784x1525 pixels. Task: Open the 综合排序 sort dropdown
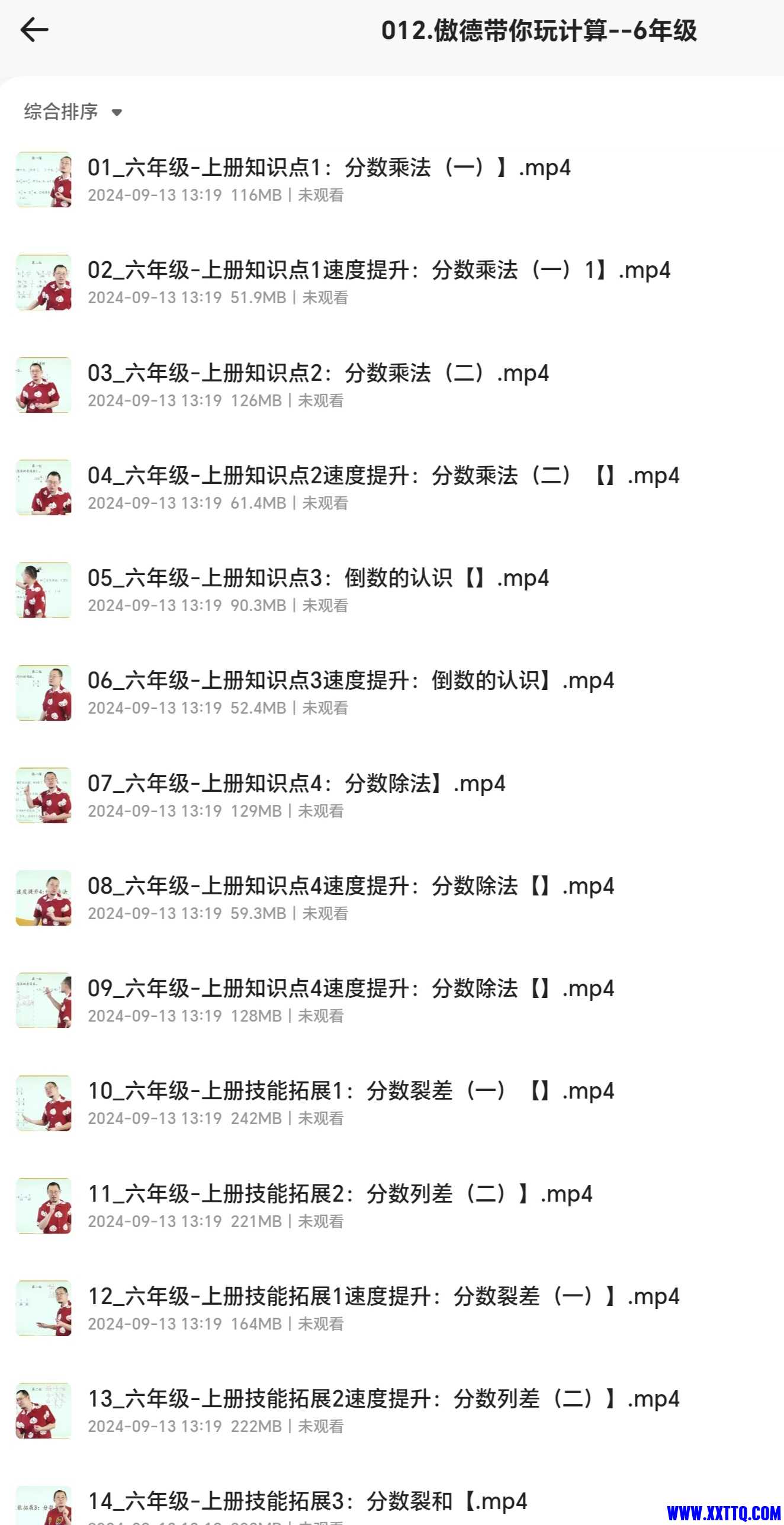(x=72, y=112)
